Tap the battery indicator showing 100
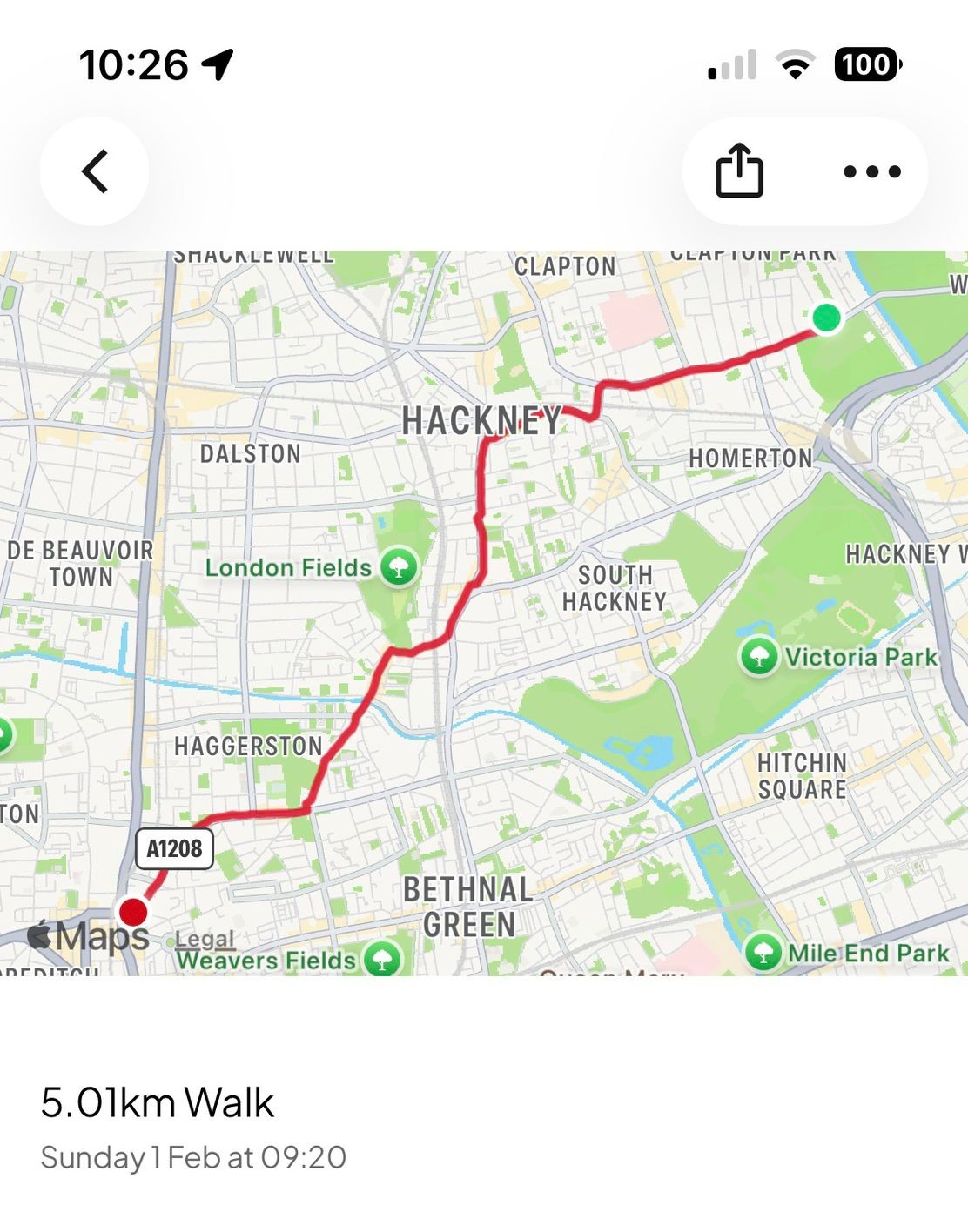This screenshot has height=1232, width=968. (867, 64)
